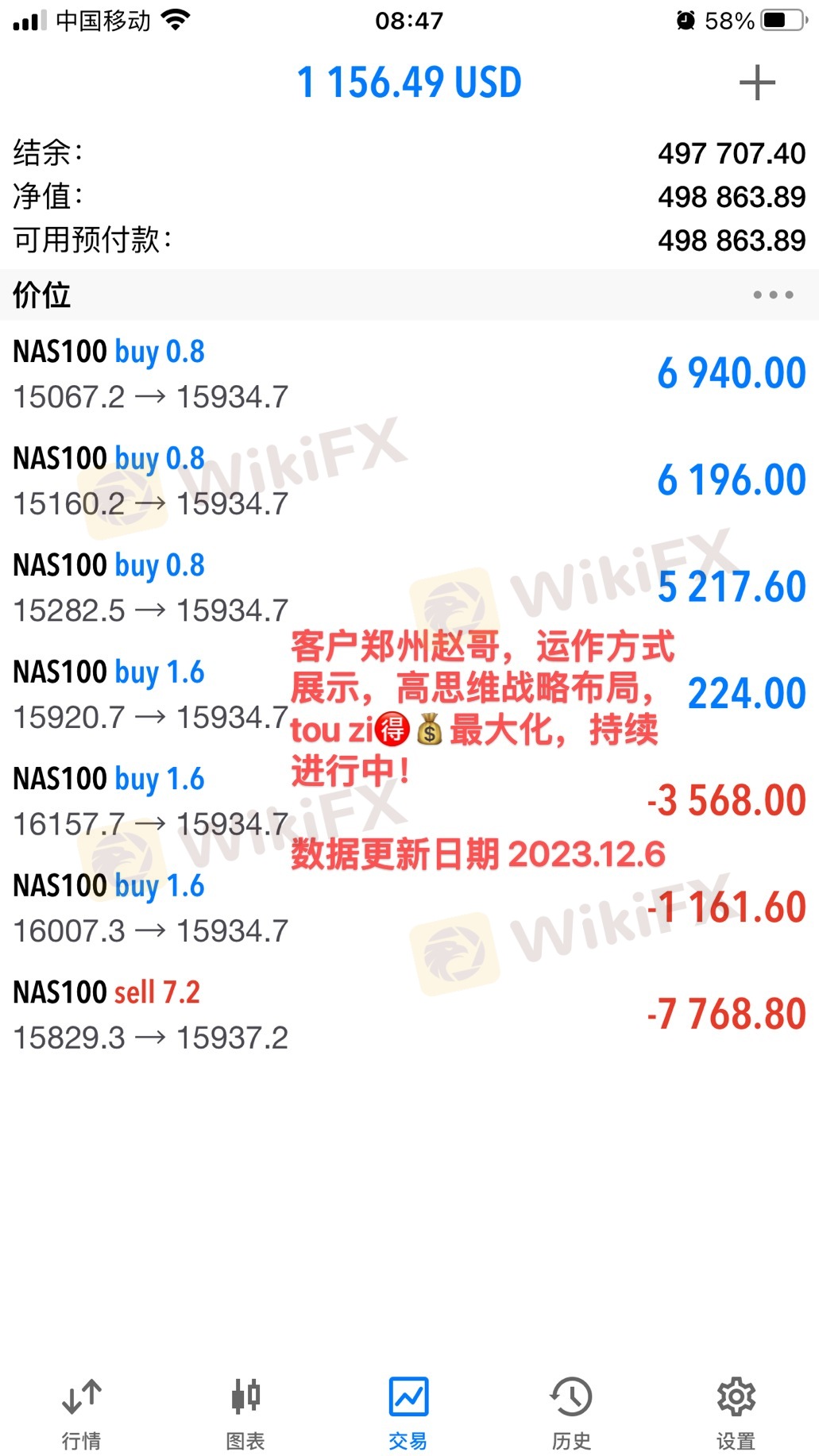Add a new order with the plus icon
This screenshot has height=1456, width=819.
(756, 83)
